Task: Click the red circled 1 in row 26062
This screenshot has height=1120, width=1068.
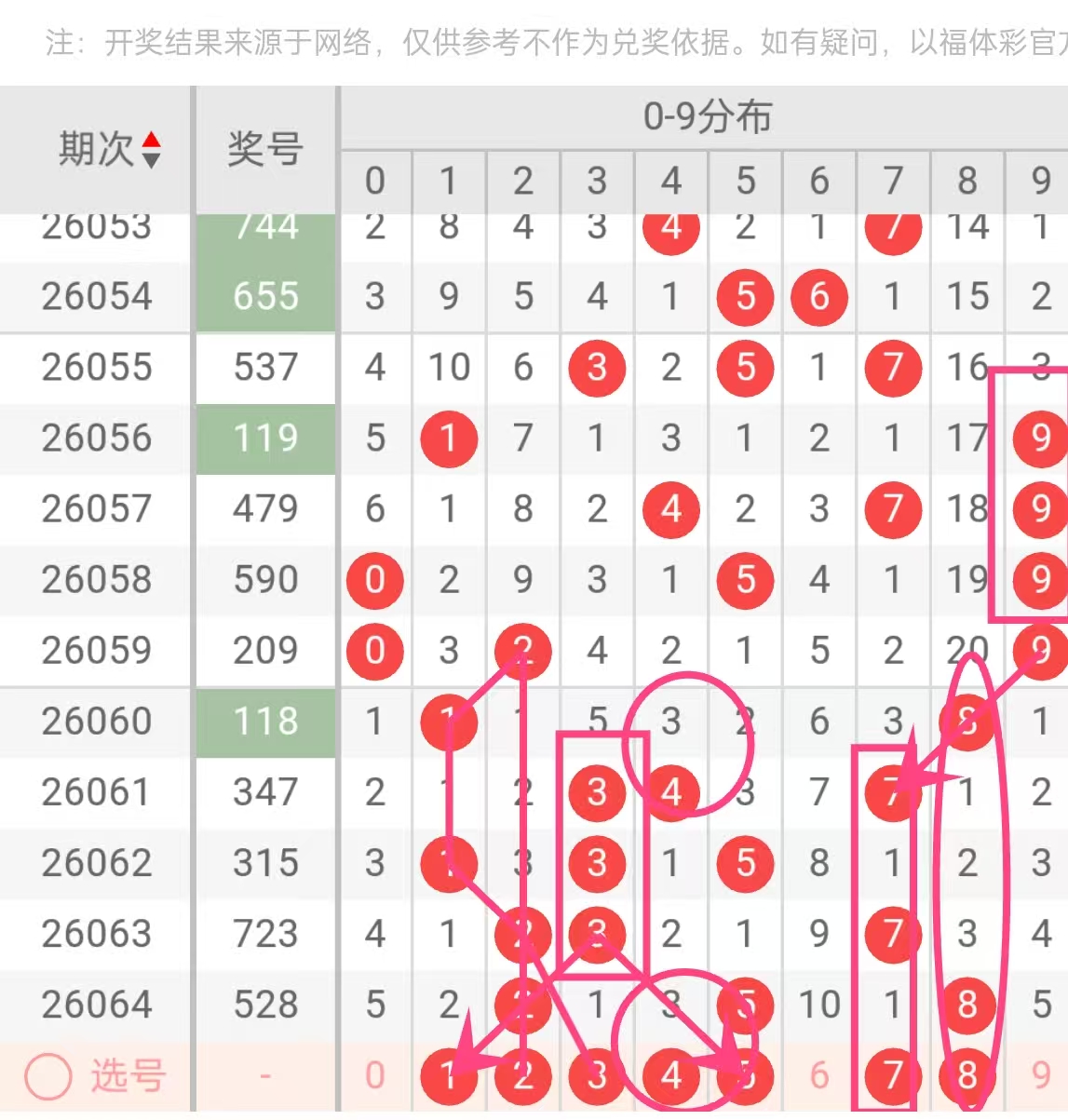Action: pyautogui.click(x=449, y=864)
